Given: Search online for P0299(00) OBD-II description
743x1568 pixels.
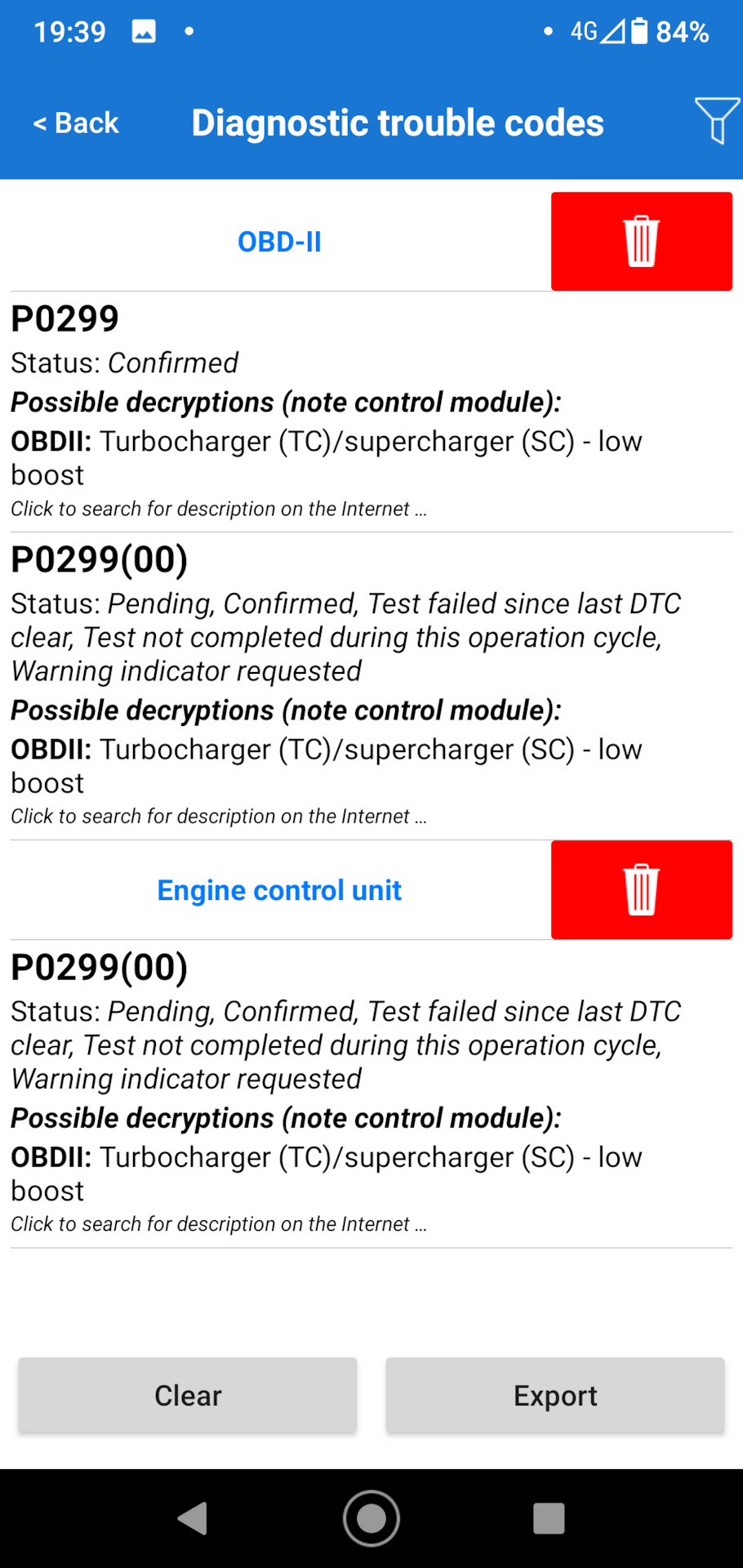Looking at the screenshot, I should pos(218,815).
